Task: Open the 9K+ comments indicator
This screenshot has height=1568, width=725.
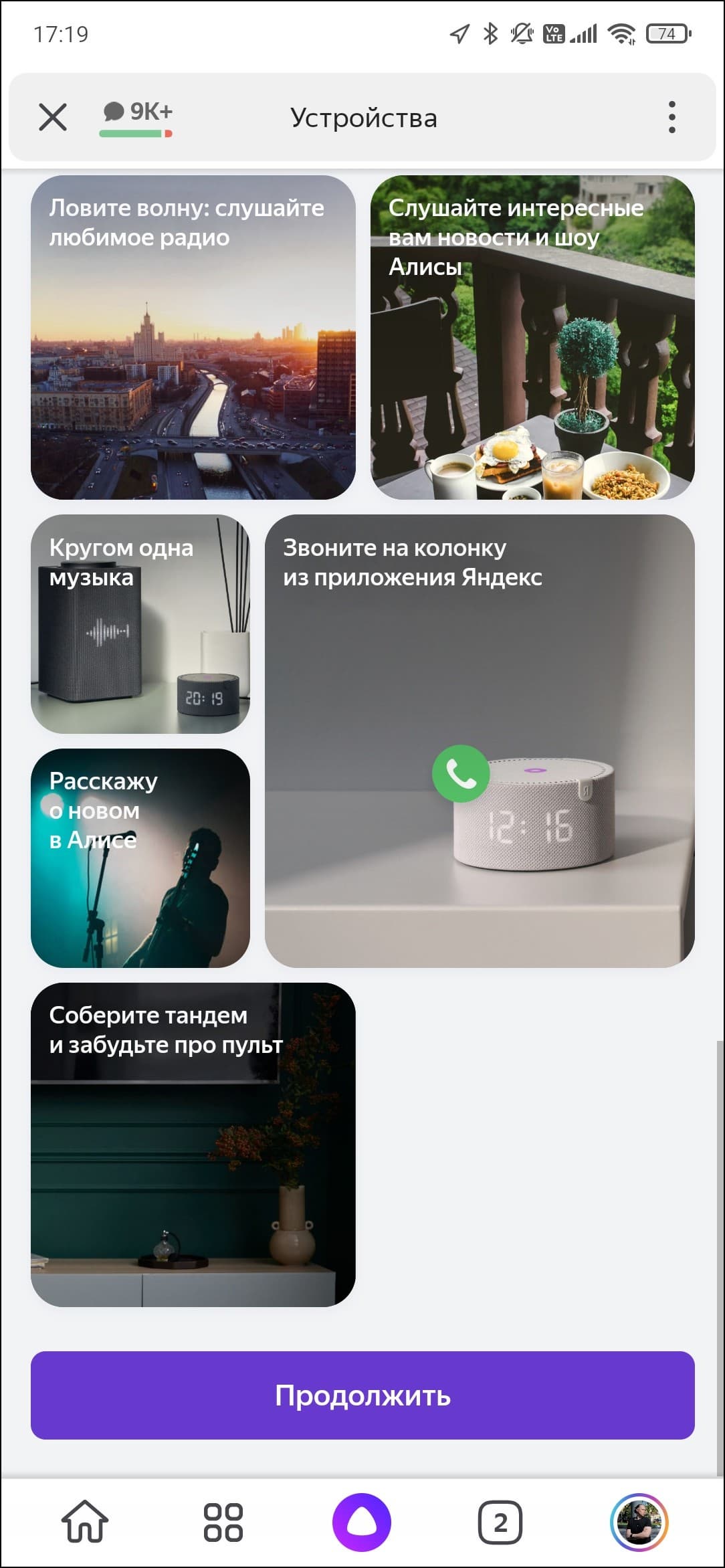Action: pyautogui.click(x=137, y=116)
